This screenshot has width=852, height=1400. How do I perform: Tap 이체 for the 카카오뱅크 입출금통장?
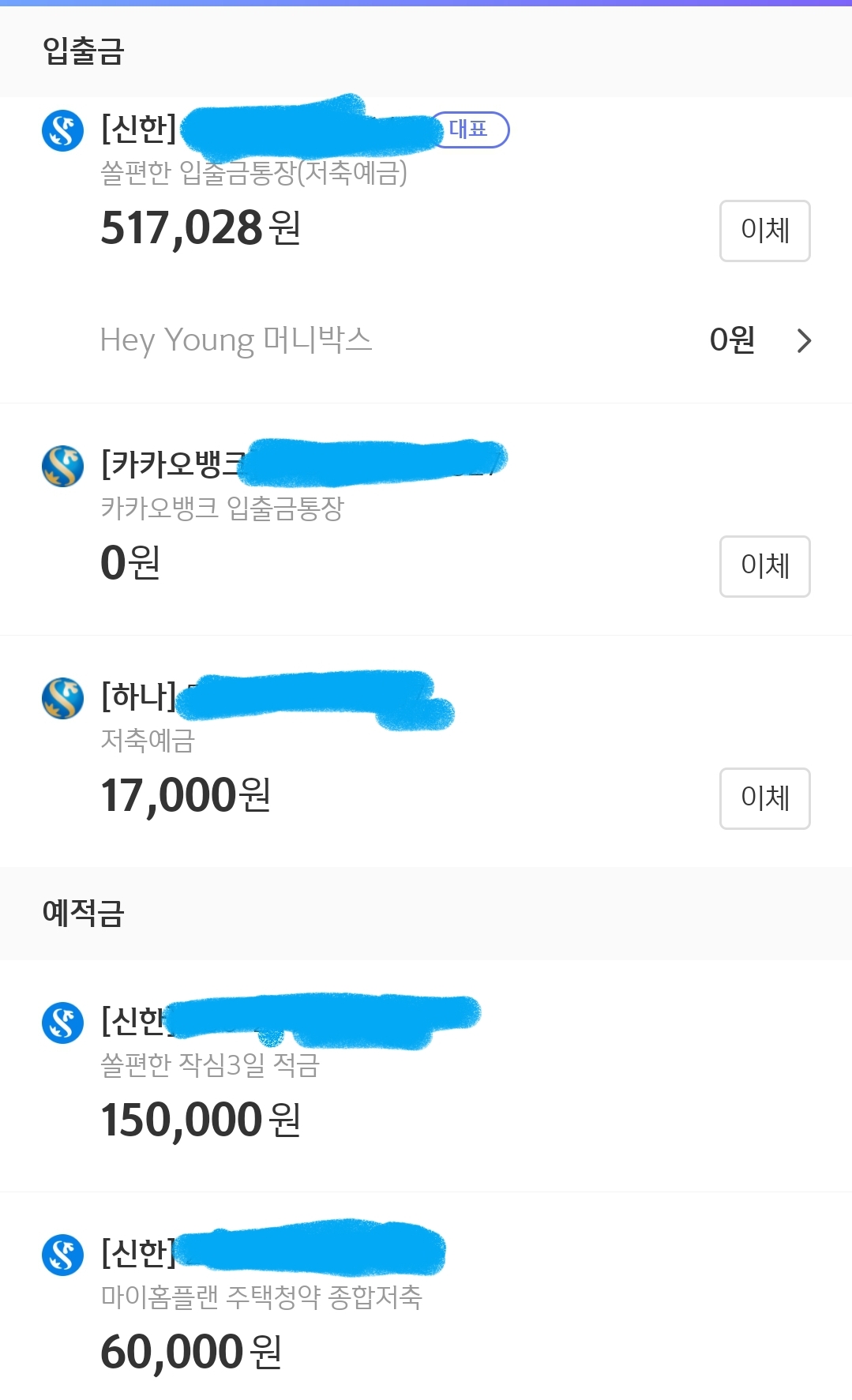[x=764, y=566]
